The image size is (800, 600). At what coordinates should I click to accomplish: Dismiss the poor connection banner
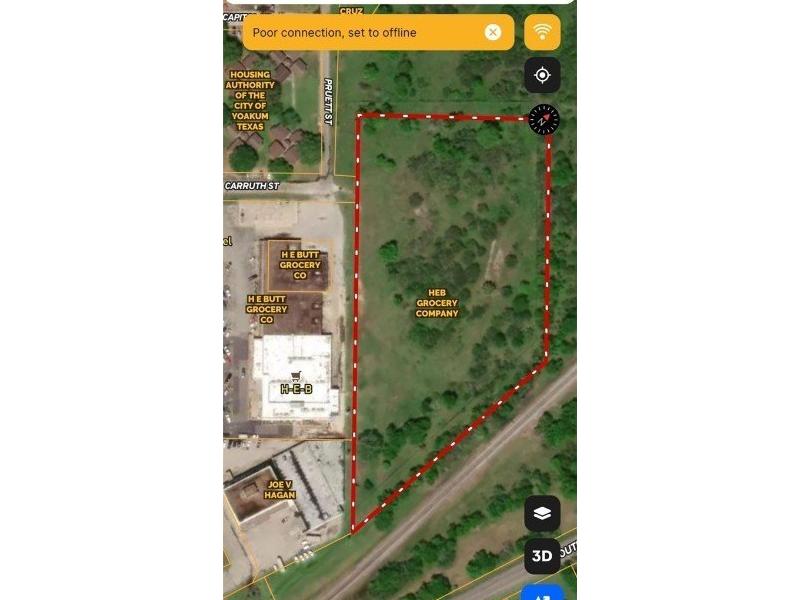pos(493,32)
